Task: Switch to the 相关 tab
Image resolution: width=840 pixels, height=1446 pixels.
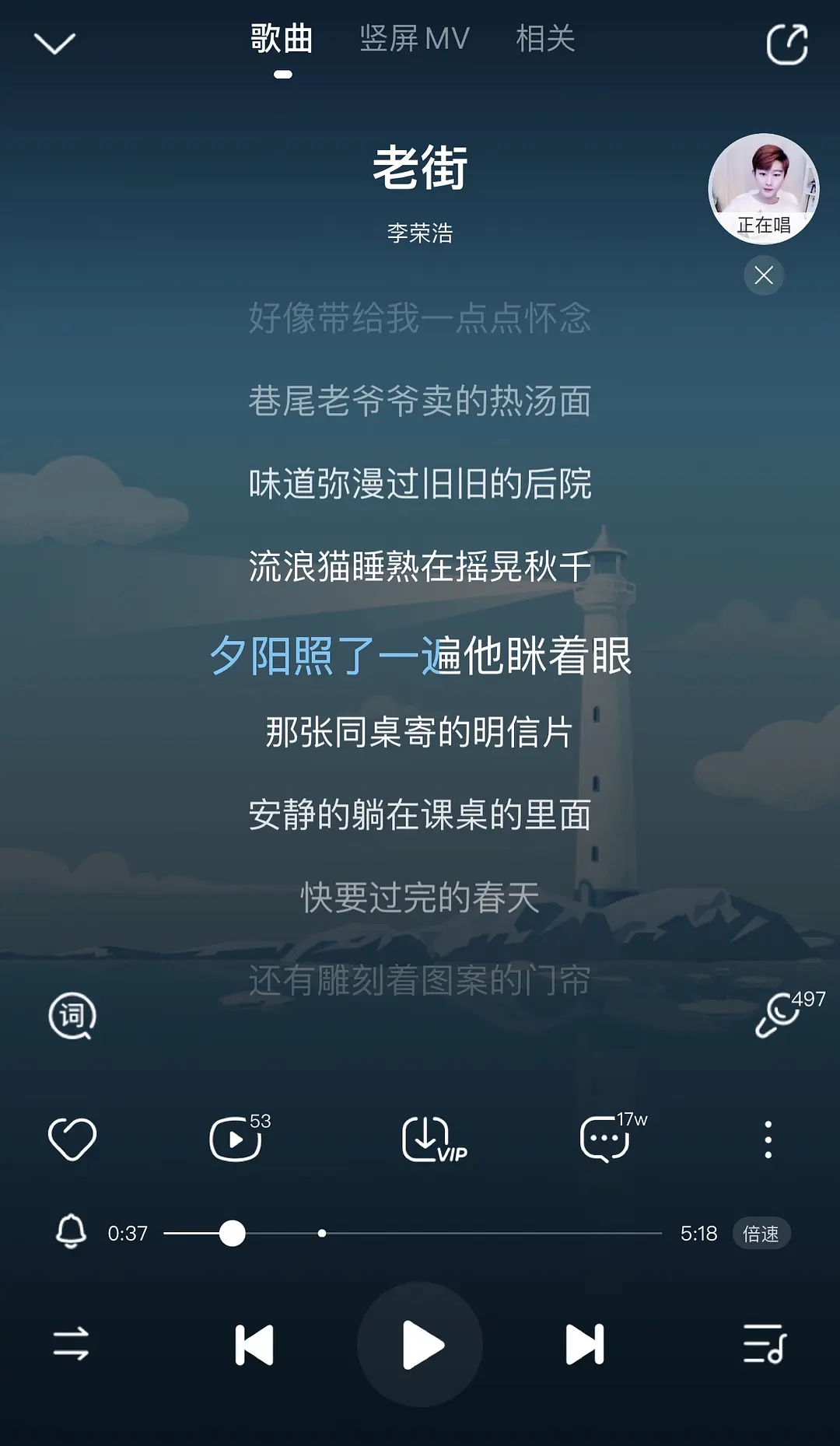Action: pyautogui.click(x=545, y=38)
